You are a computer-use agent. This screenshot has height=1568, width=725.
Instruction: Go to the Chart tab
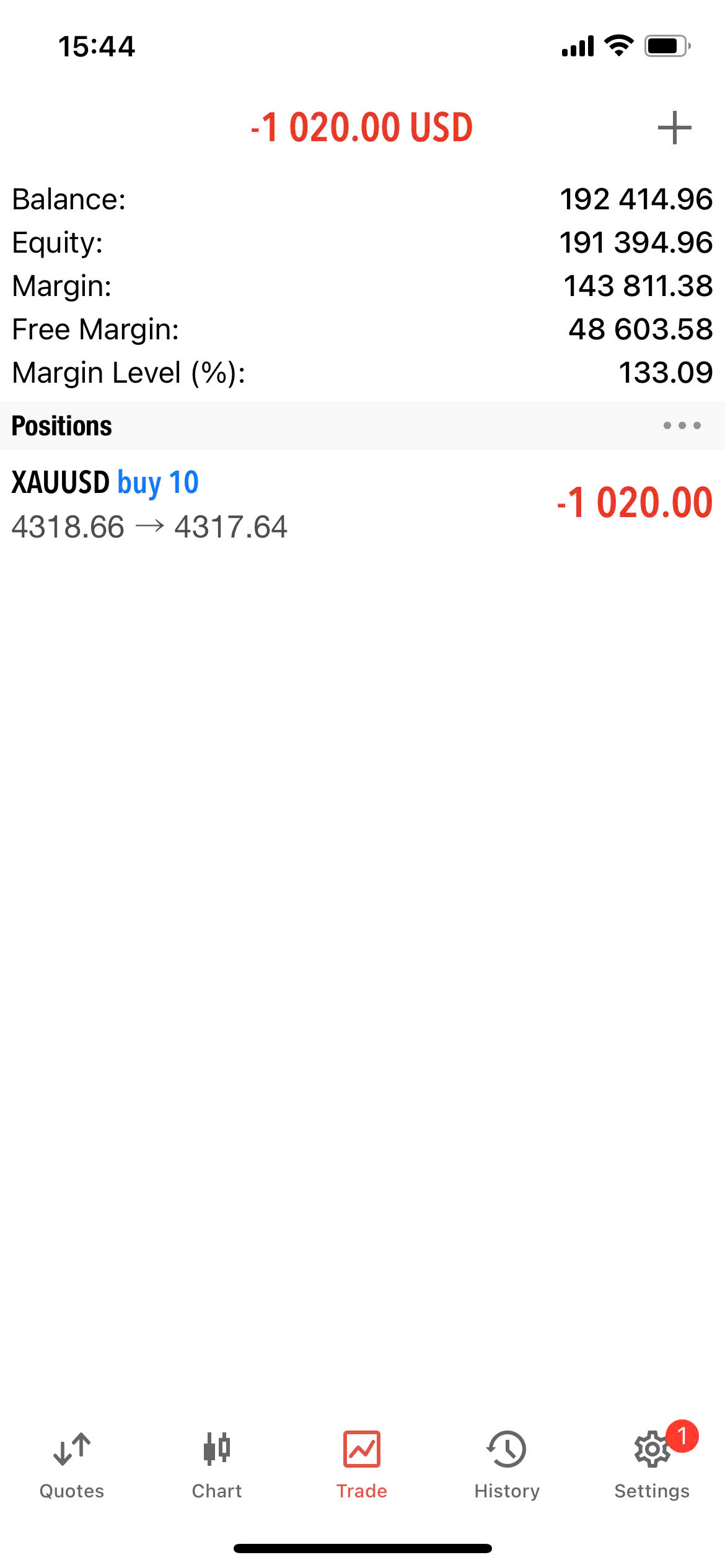tap(217, 1465)
